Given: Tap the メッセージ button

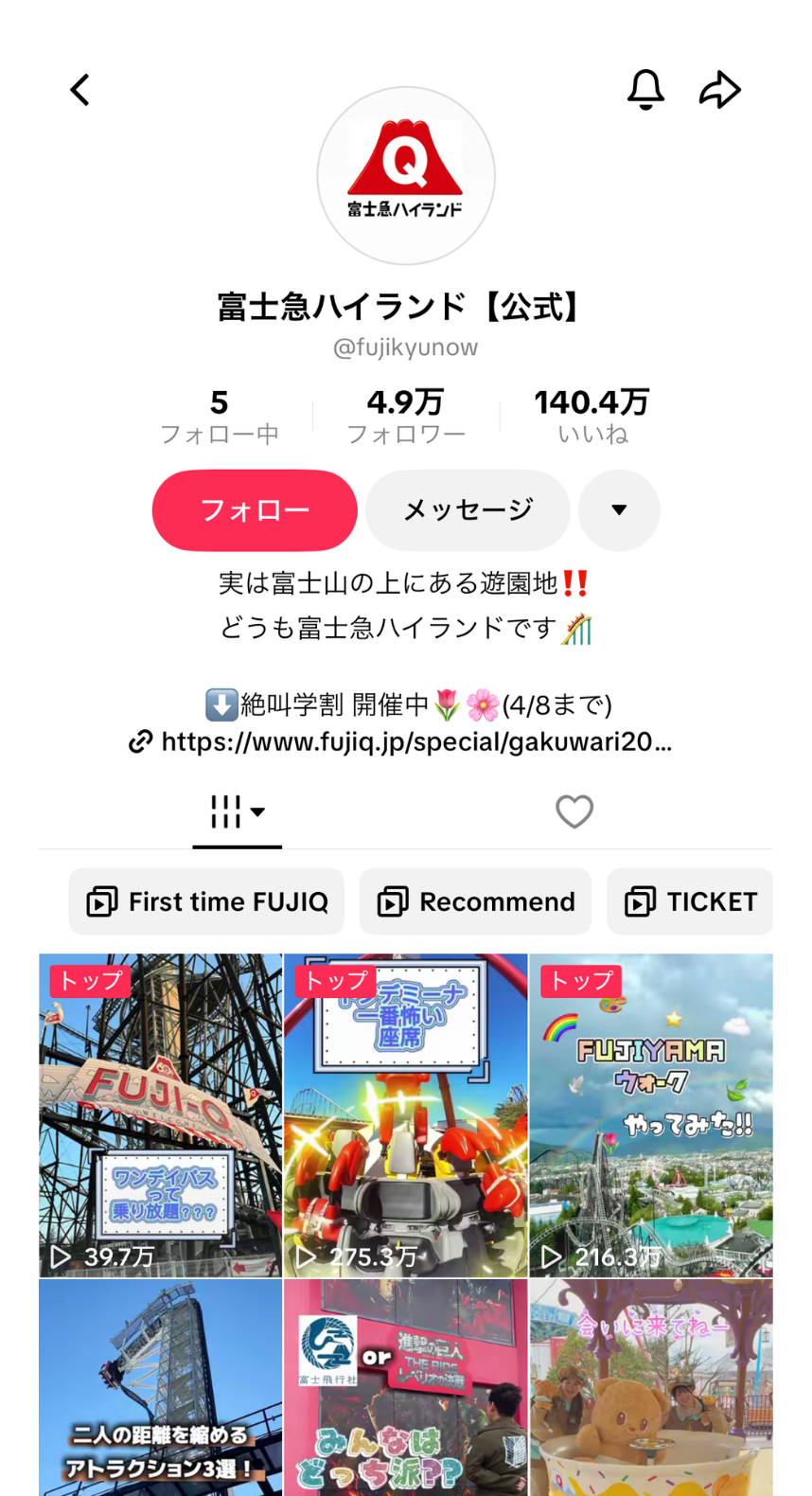Looking at the screenshot, I should [x=468, y=510].
